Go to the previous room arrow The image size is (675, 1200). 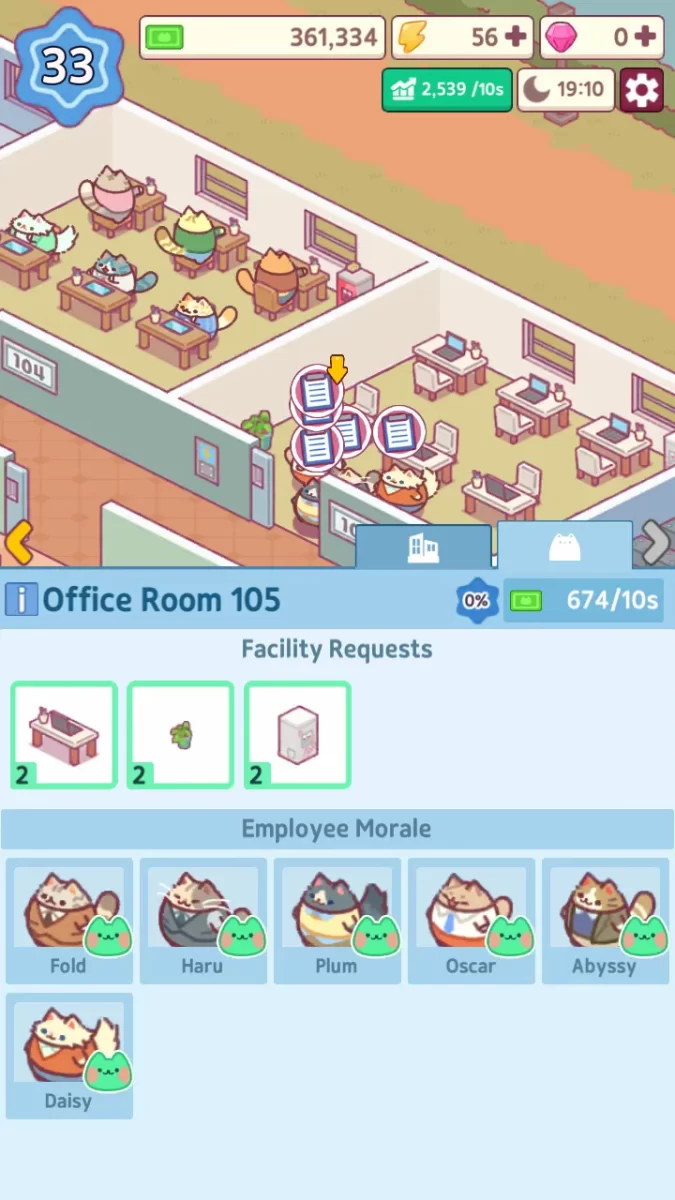(19, 542)
